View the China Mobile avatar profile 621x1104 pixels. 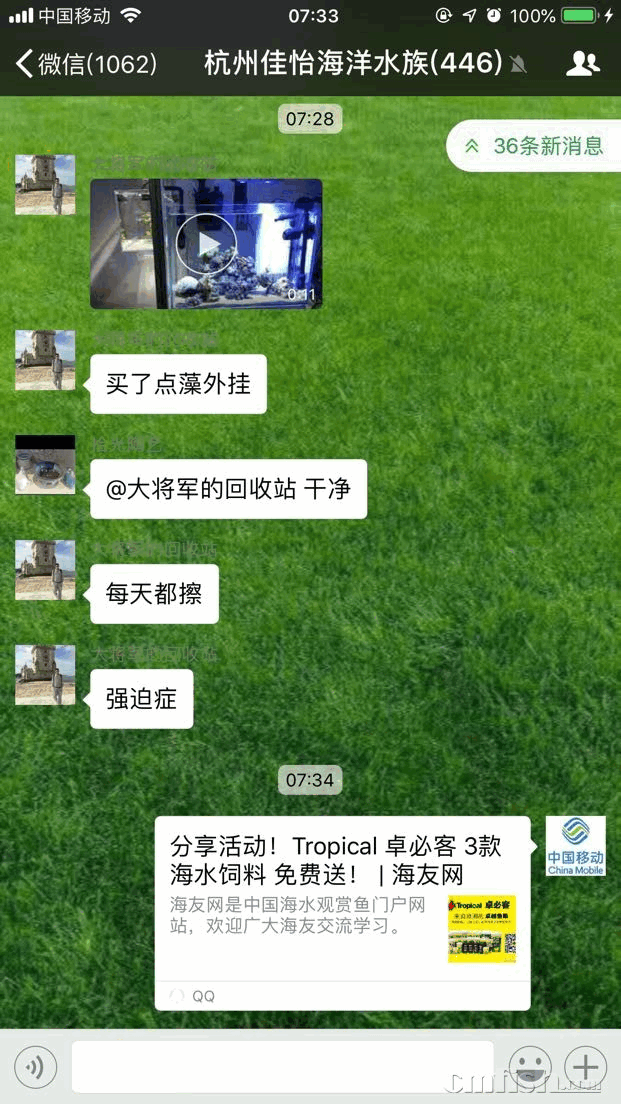[575, 846]
